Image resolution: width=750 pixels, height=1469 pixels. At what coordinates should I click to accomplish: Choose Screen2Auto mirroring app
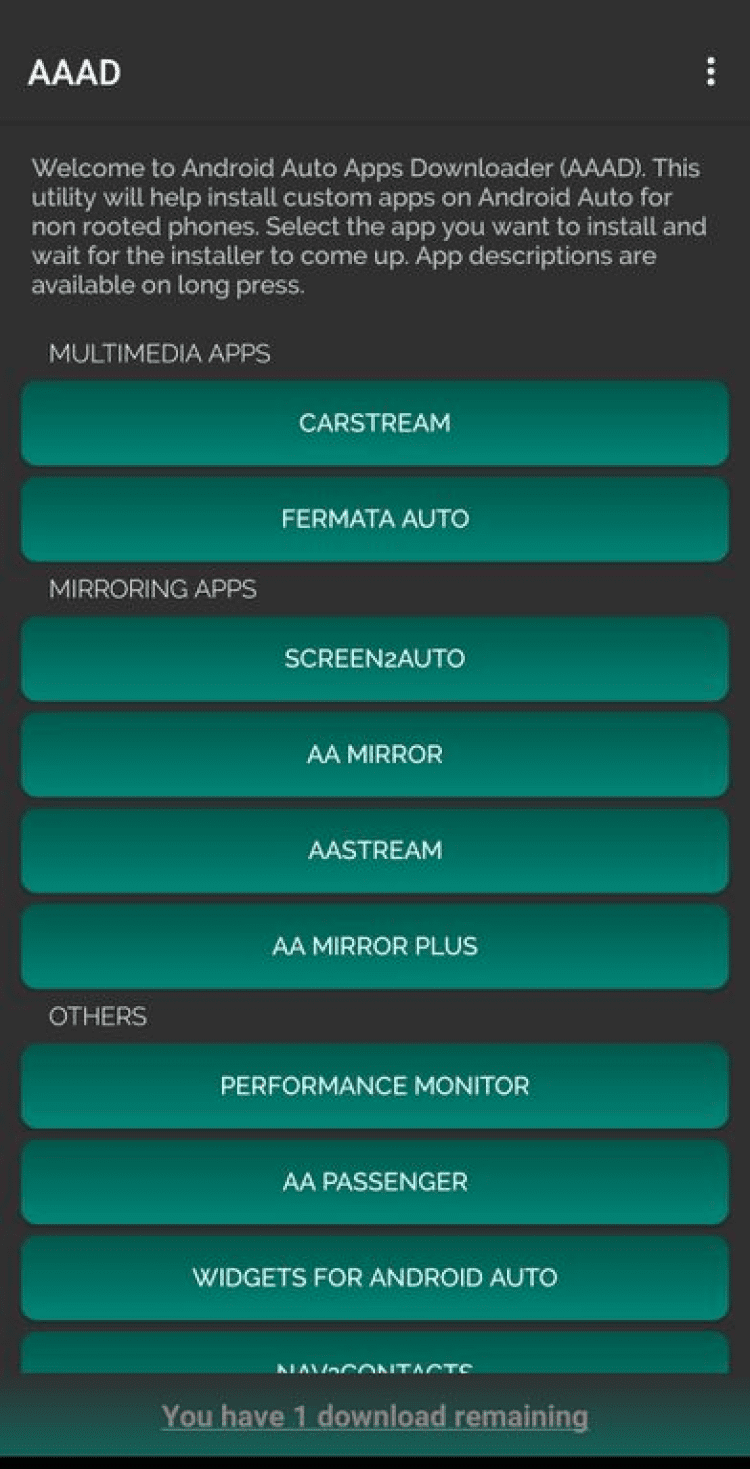click(x=375, y=658)
